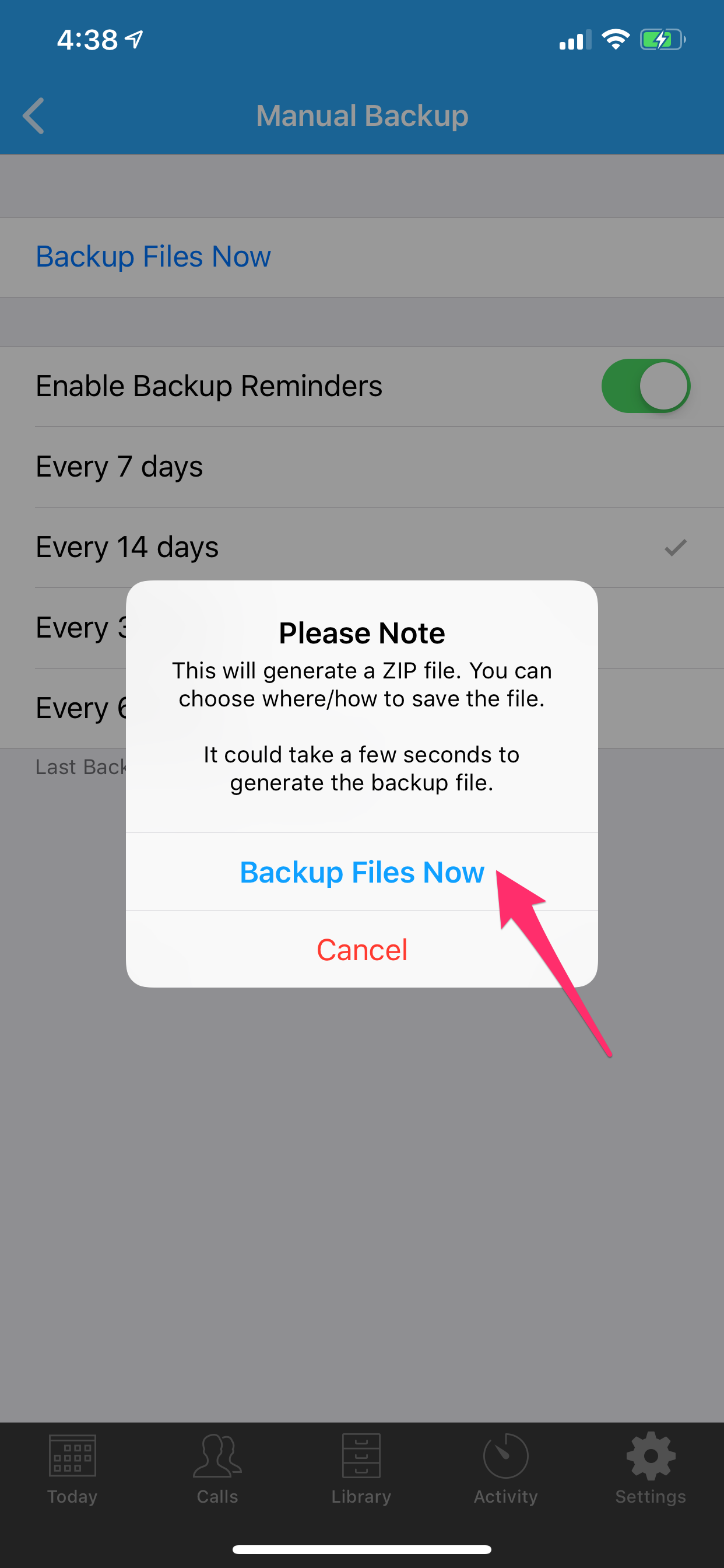Image resolution: width=724 pixels, height=1568 pixels.
Task: Select the Every 7 days option
Action: pos(362,467)
